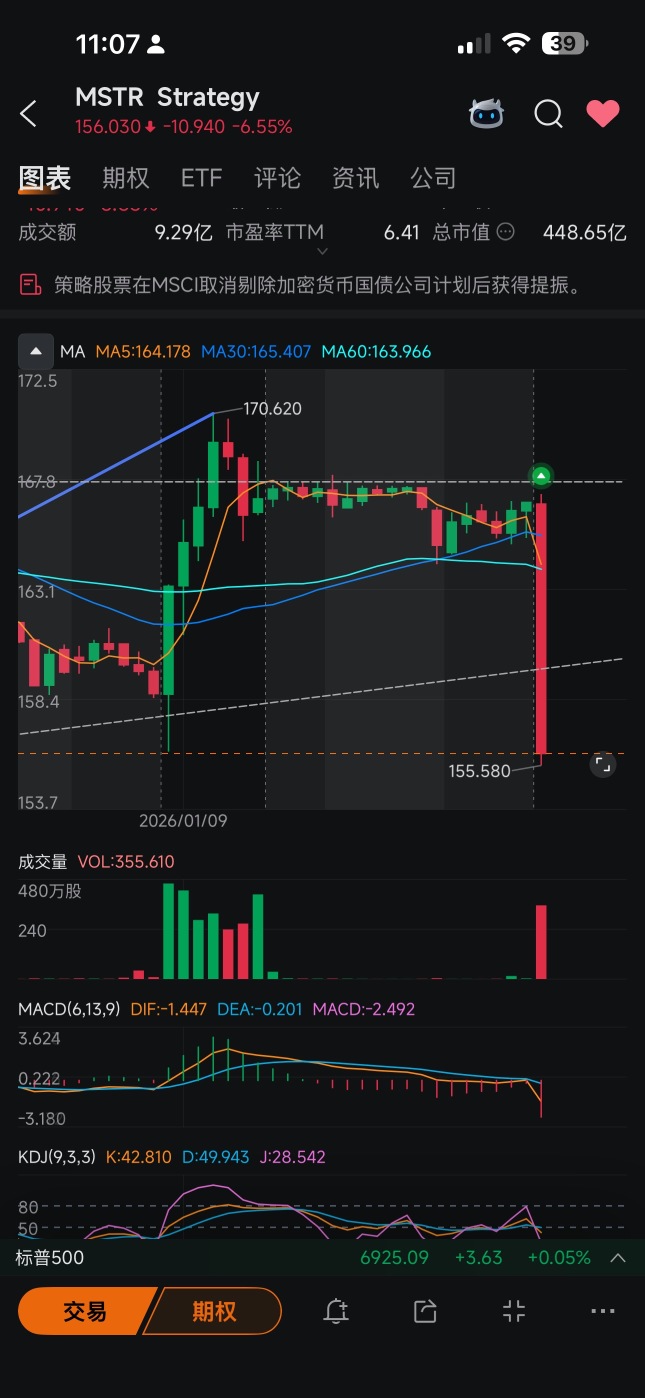Viewport: 645px width, 1398px height.
Task: Open the robot AI assistant icon
Action: (x=487, y=114)
